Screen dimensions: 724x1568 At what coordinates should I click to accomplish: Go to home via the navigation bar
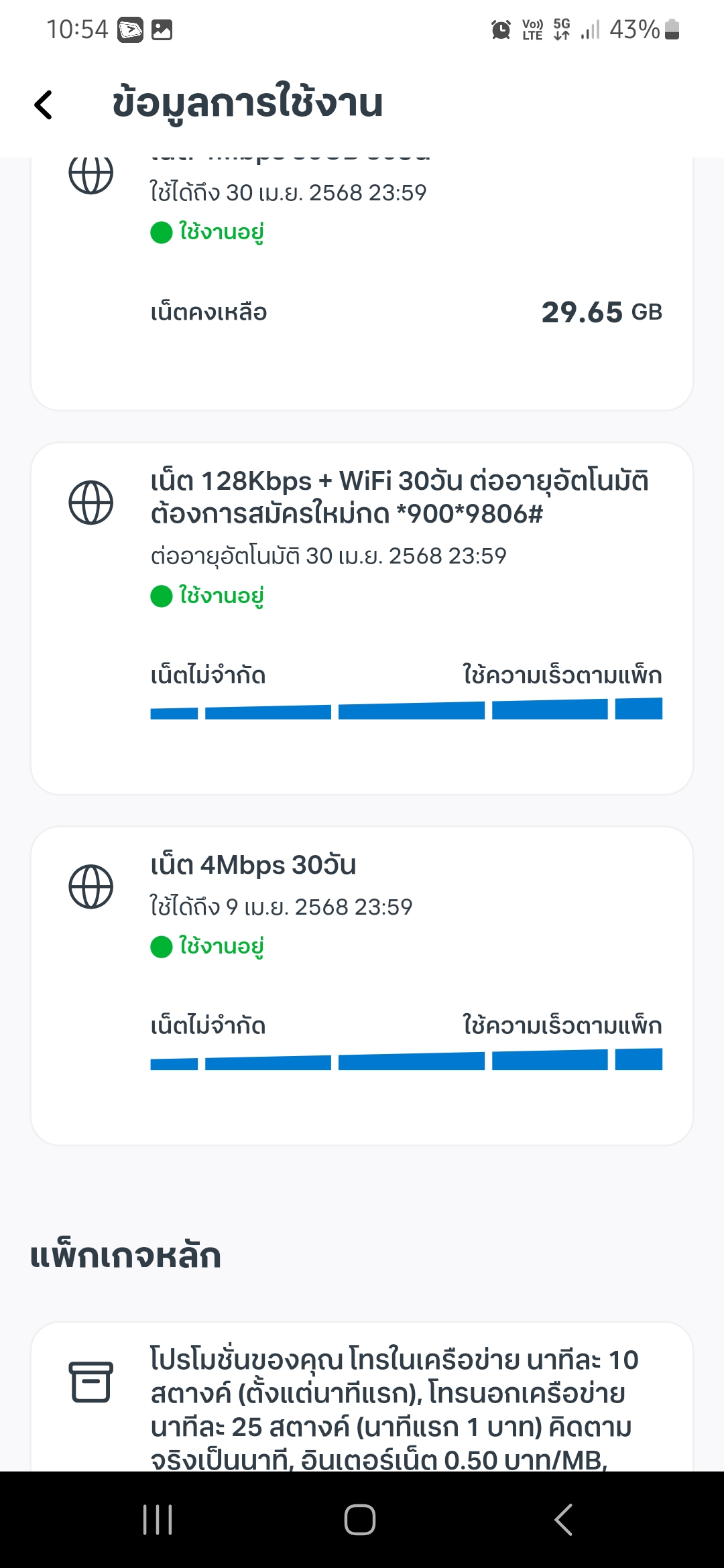pos(360,1520)
